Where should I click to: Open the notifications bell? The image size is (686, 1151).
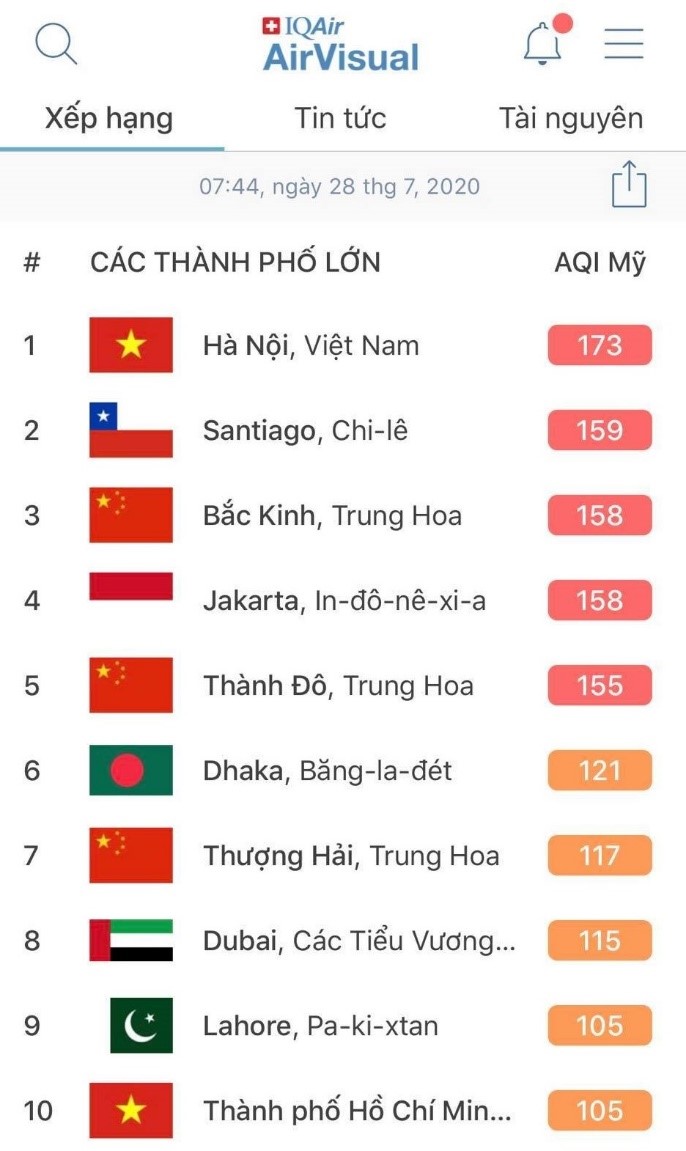point(543,45)
